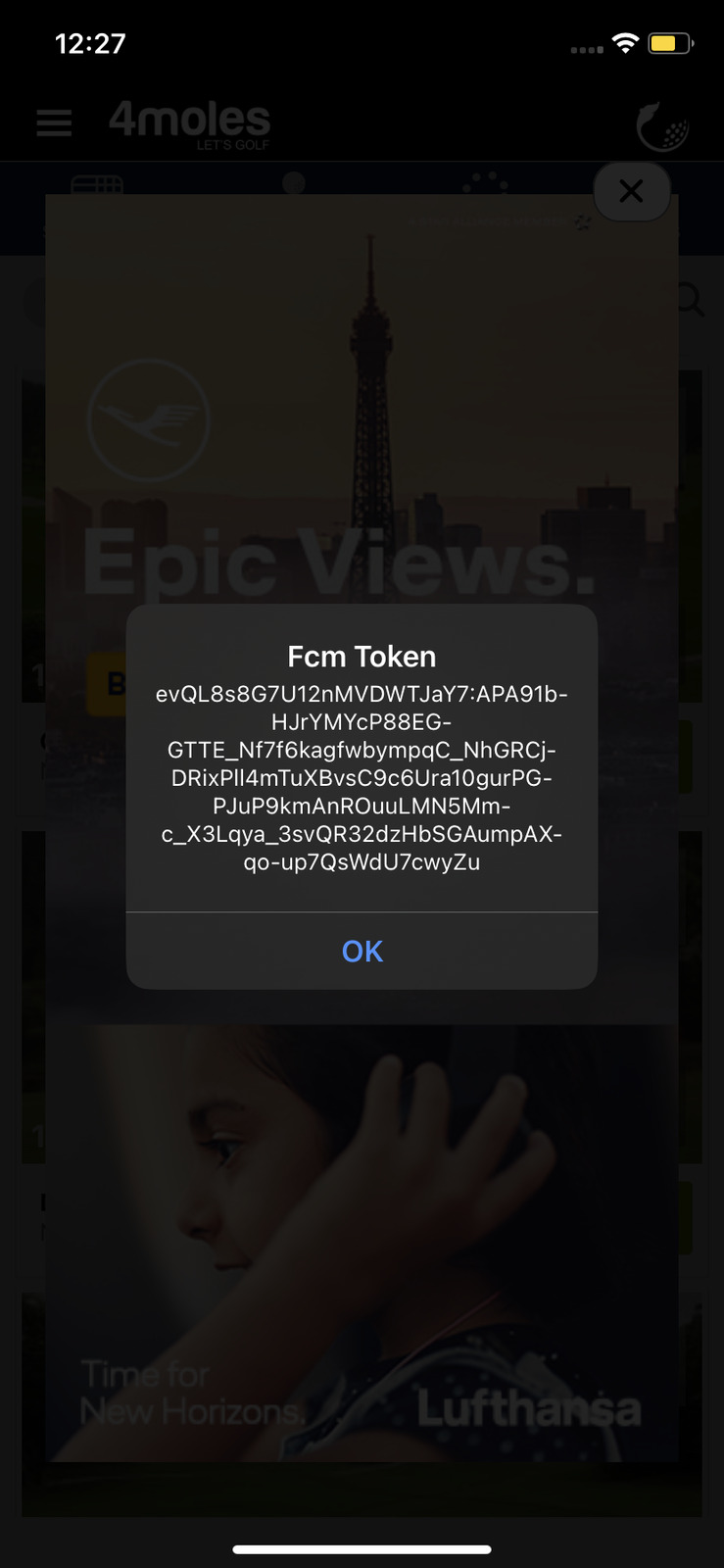Close the Lufthansa ad overlay
Image resolution: width=724 pixels, height=1568 pixels.
(x=631, y=191)
